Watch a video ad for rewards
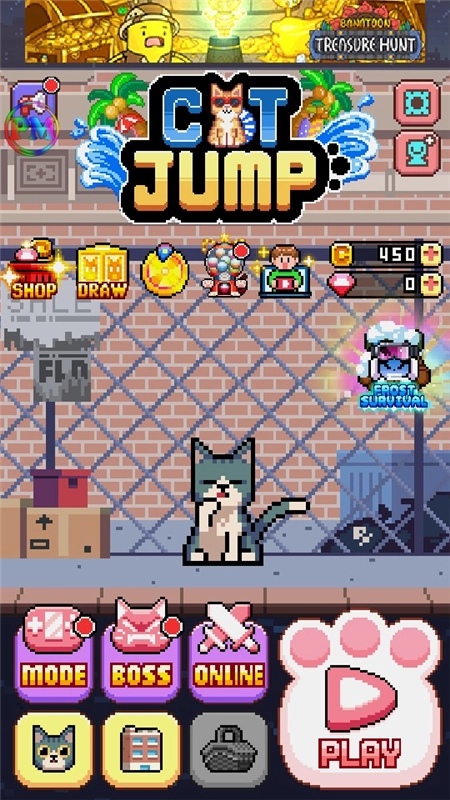The height and width of the screenshot is (800, 450). click(x=285, y=272)
